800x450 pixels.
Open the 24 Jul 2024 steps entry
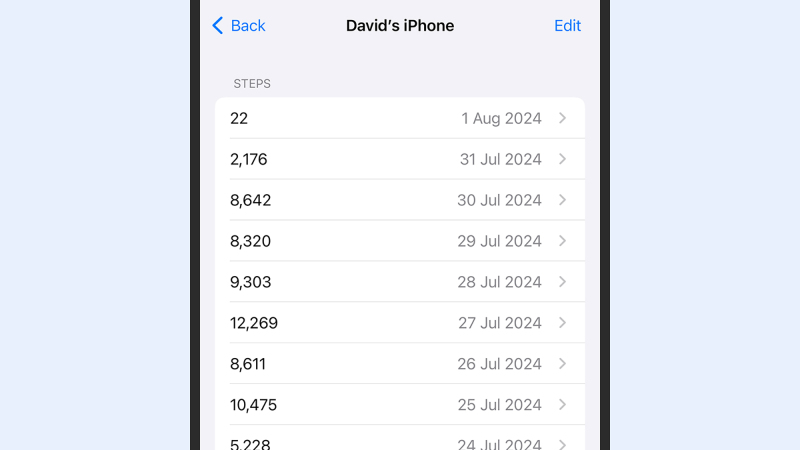[400, 441]
